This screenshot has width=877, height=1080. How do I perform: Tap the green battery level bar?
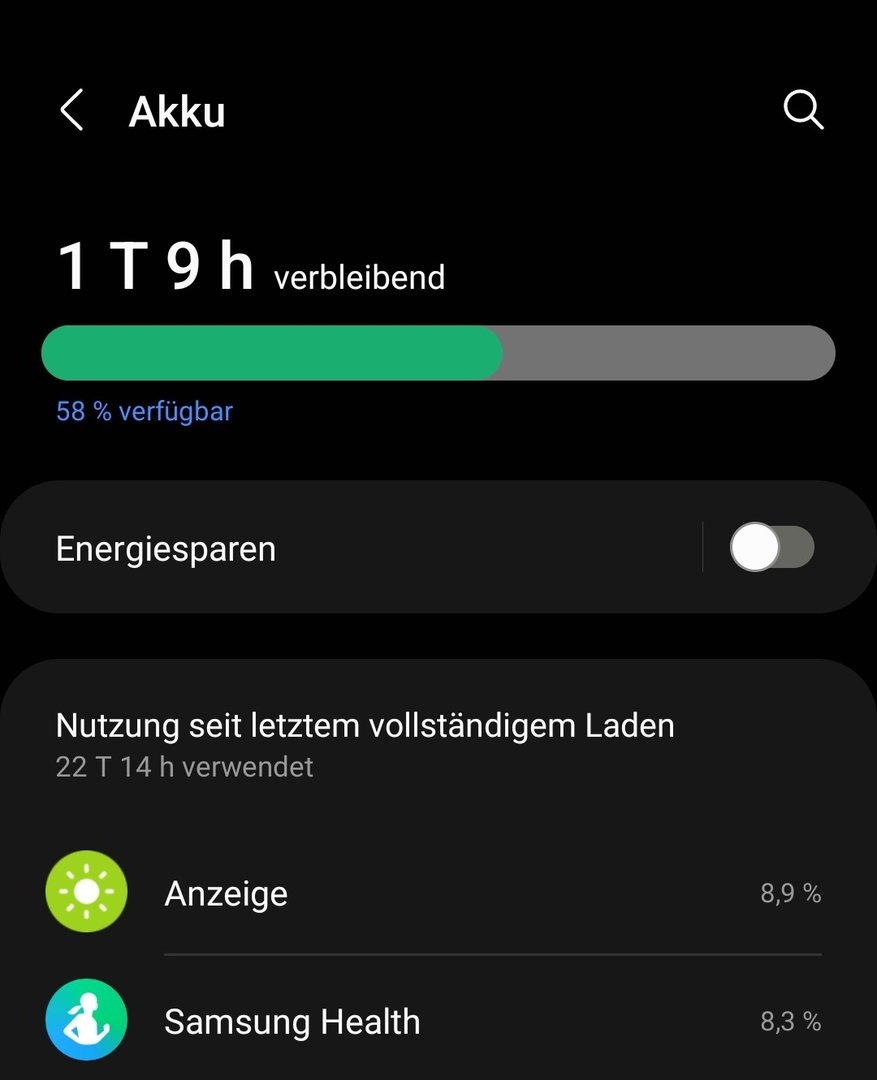point(272,353)
